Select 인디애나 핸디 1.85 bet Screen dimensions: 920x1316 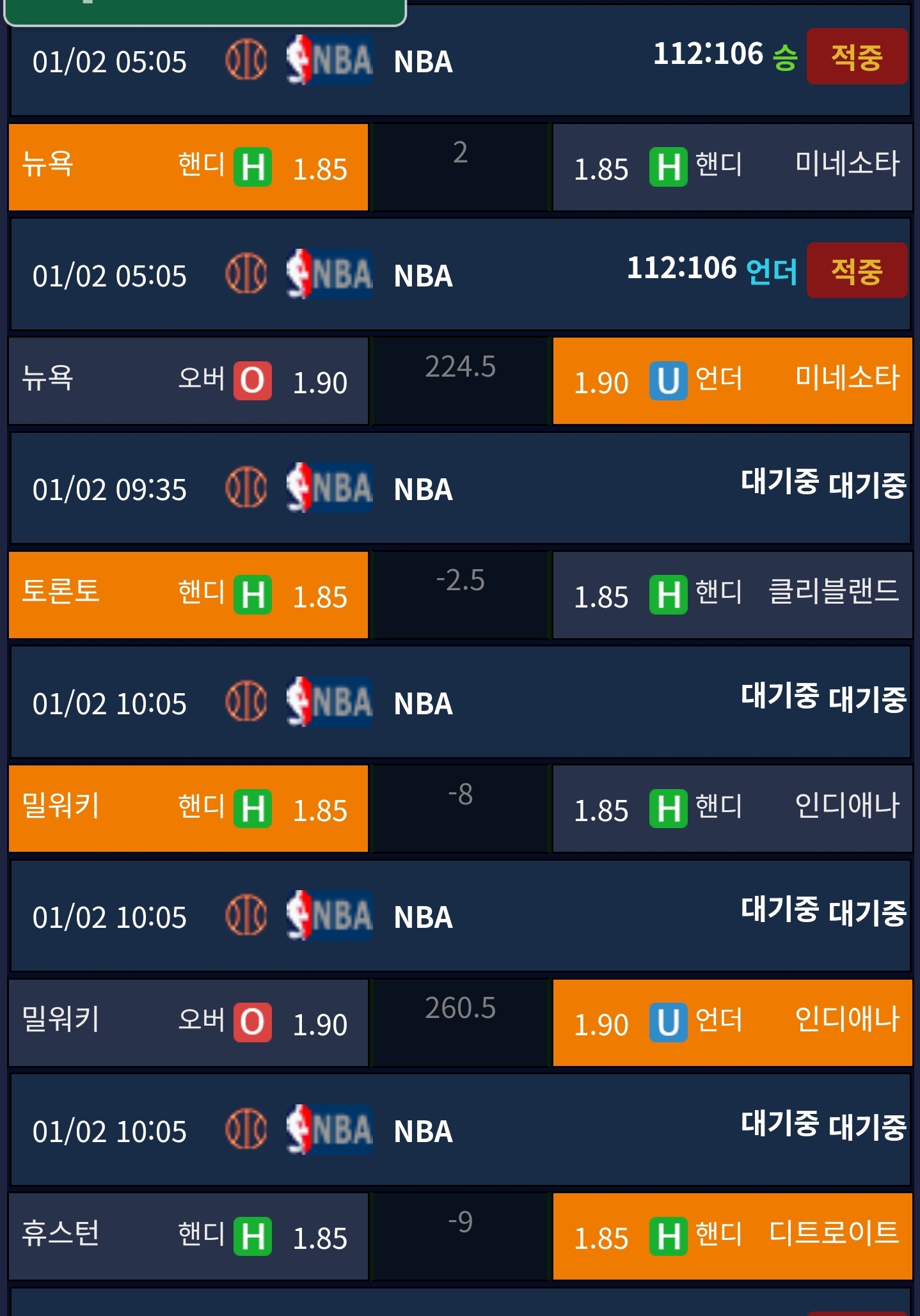click(733, 809)
